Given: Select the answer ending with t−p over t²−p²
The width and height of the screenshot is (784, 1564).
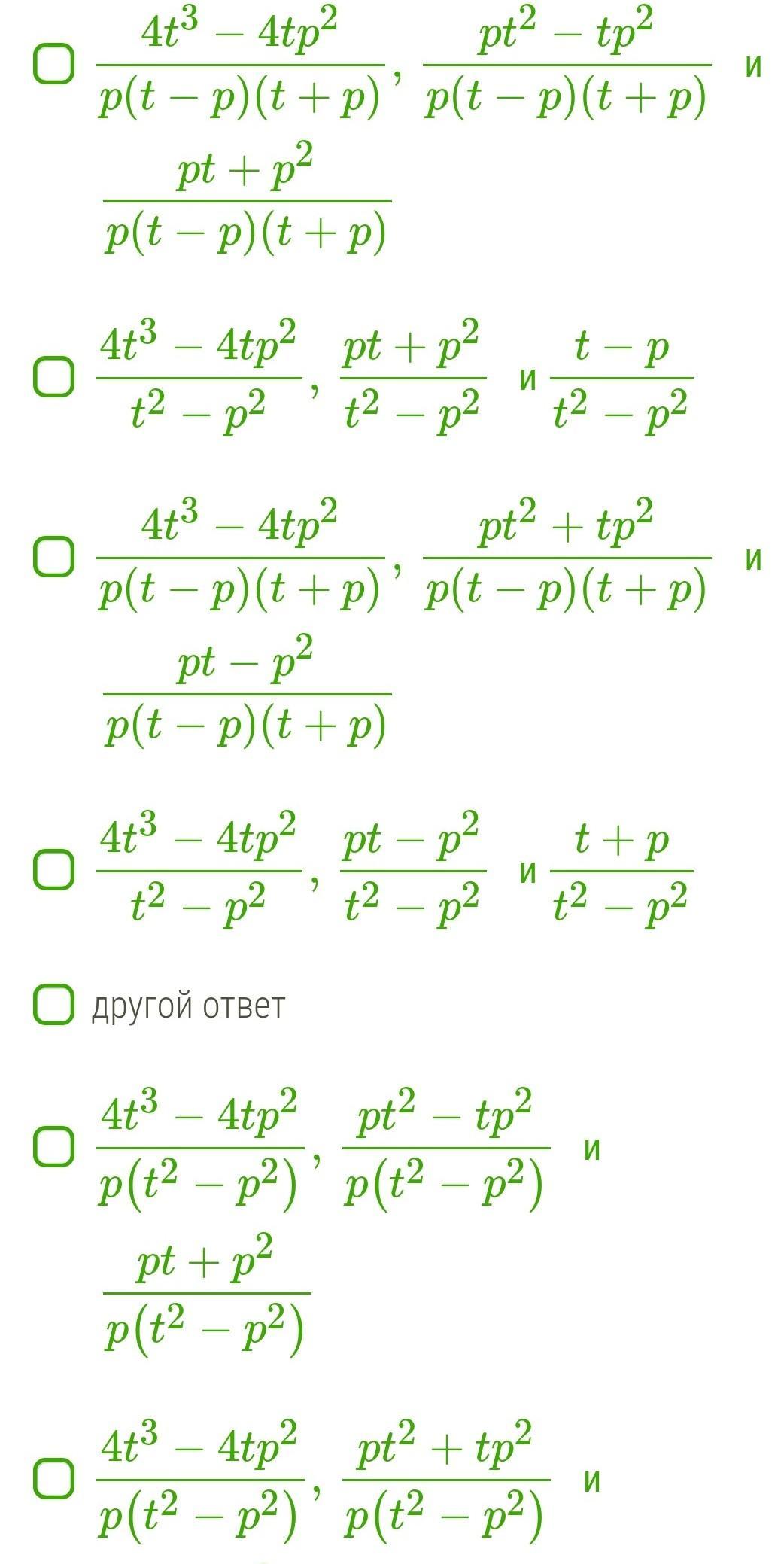Looking at the screenshot, I should (x=53, y=376).
